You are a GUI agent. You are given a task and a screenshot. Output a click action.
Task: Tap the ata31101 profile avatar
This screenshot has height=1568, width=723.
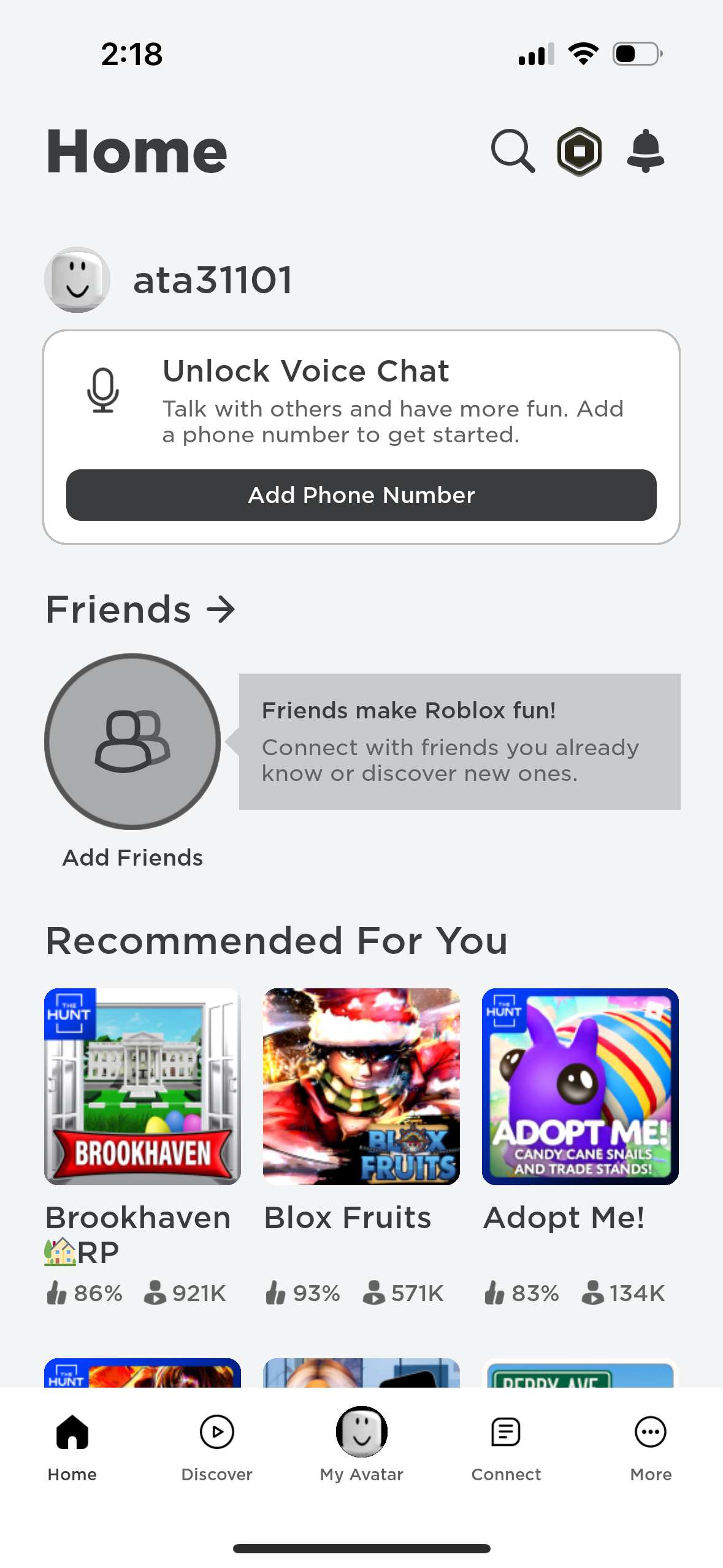coord(77,280)
